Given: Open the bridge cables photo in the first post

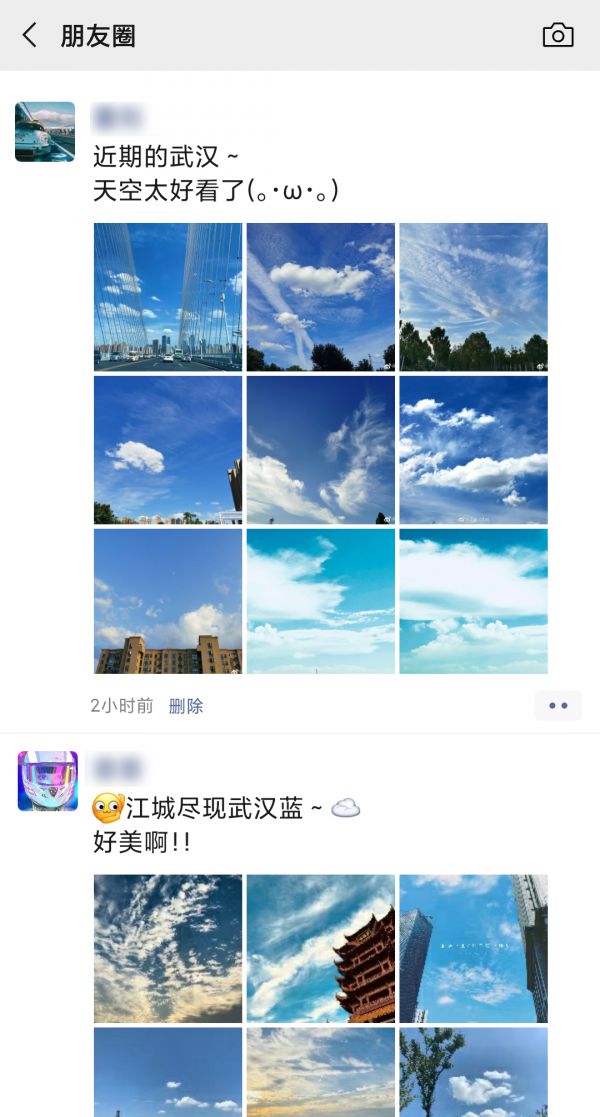Looking at the screenshot, I should [167, 297].
